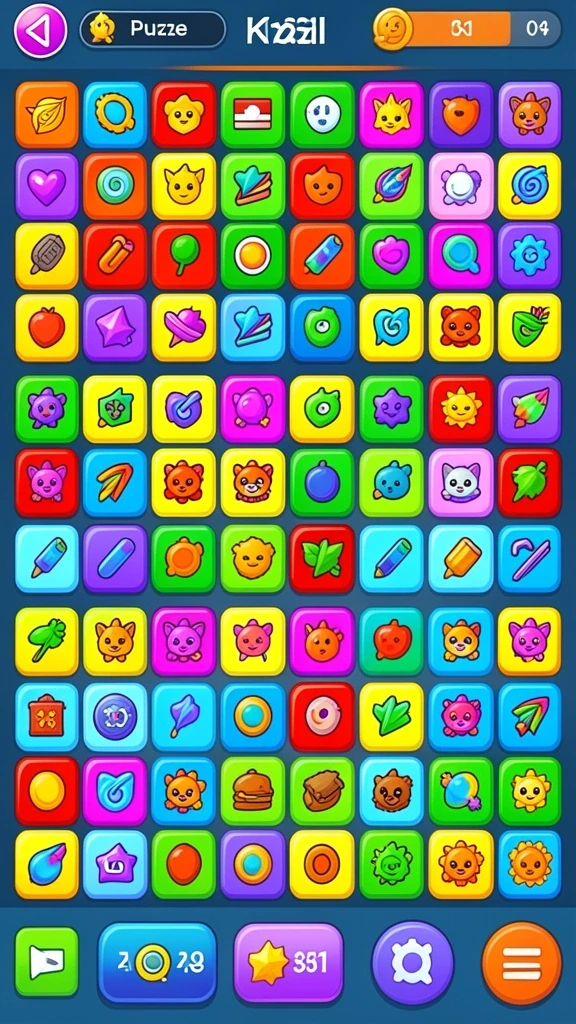Open settings with the gear button

[x=412, y=963]
